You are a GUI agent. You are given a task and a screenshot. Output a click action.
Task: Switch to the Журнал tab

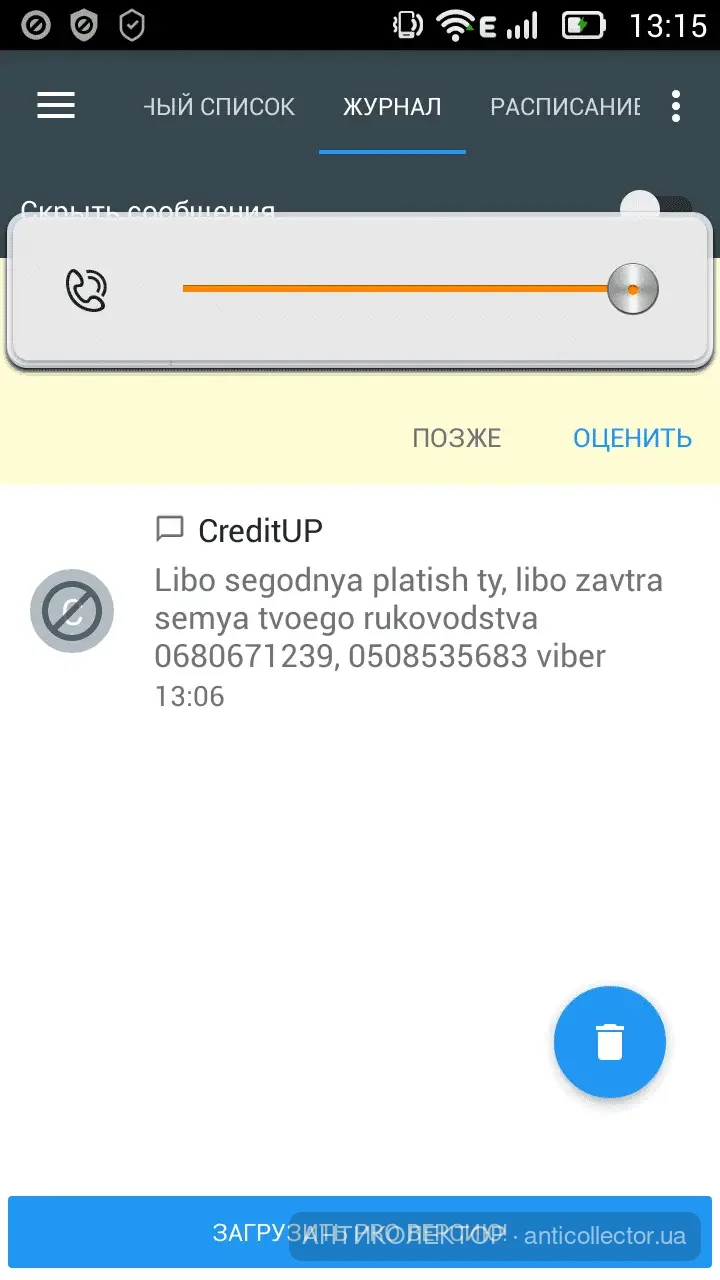click(x=392, y=107)
